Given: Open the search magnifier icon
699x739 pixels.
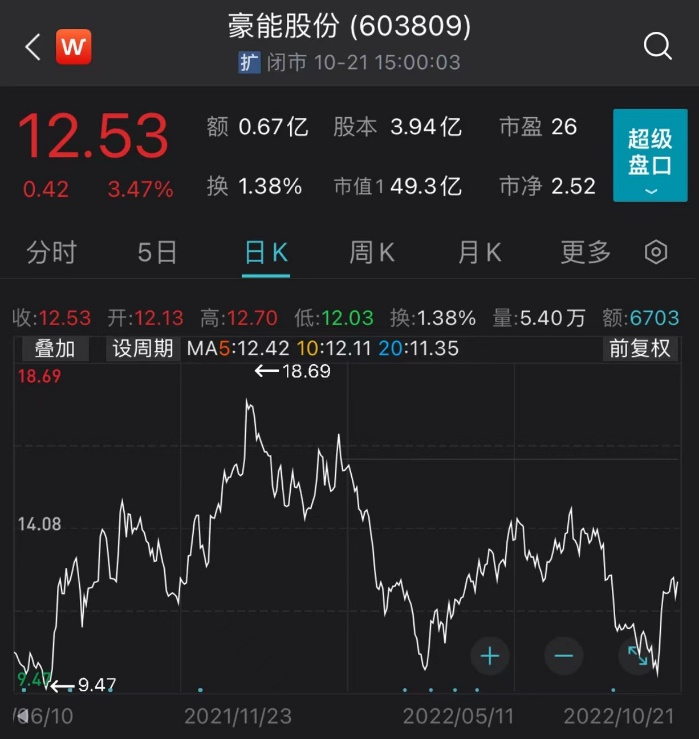Looking at the screenshot, I should click(x=657, y=46).
